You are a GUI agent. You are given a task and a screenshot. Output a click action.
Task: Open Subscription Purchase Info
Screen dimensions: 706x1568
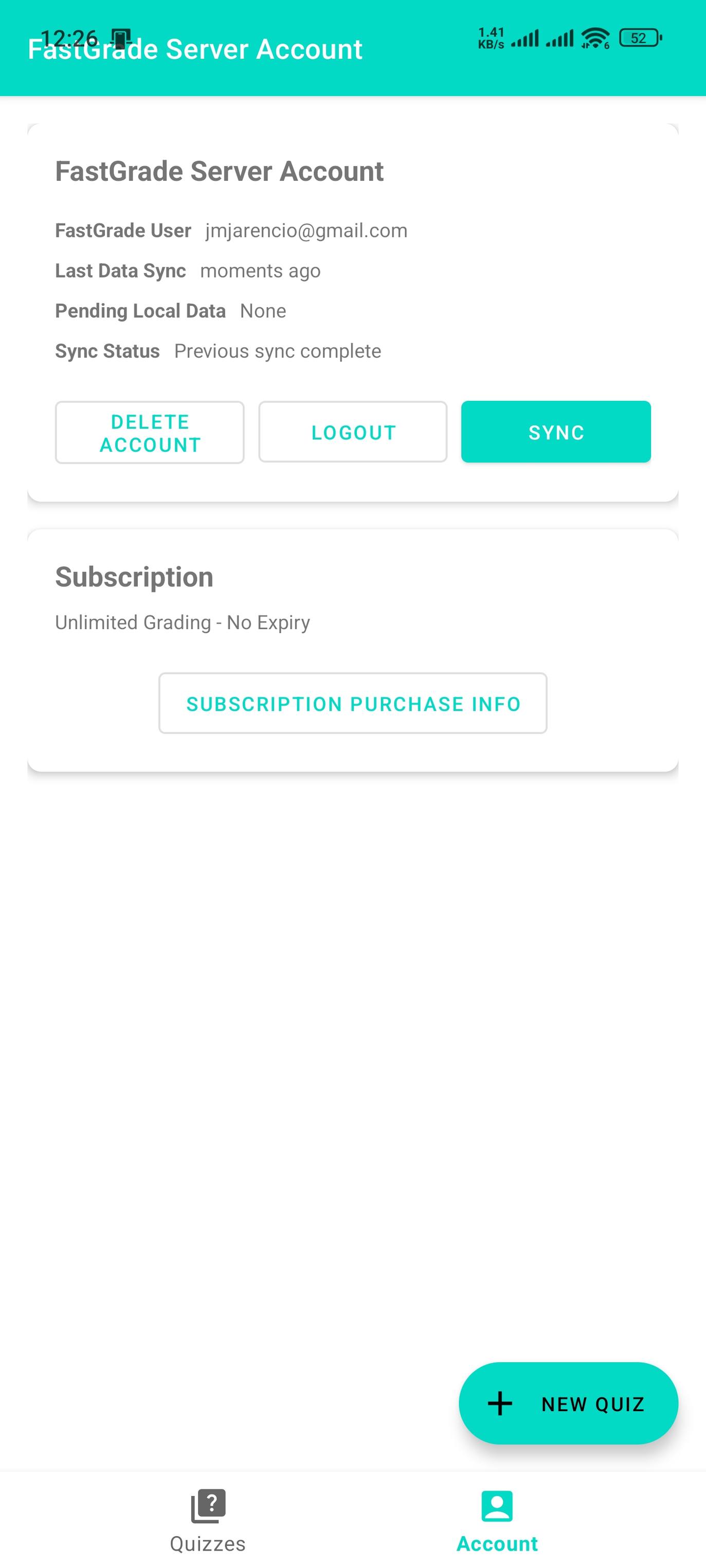pos(353,703)
